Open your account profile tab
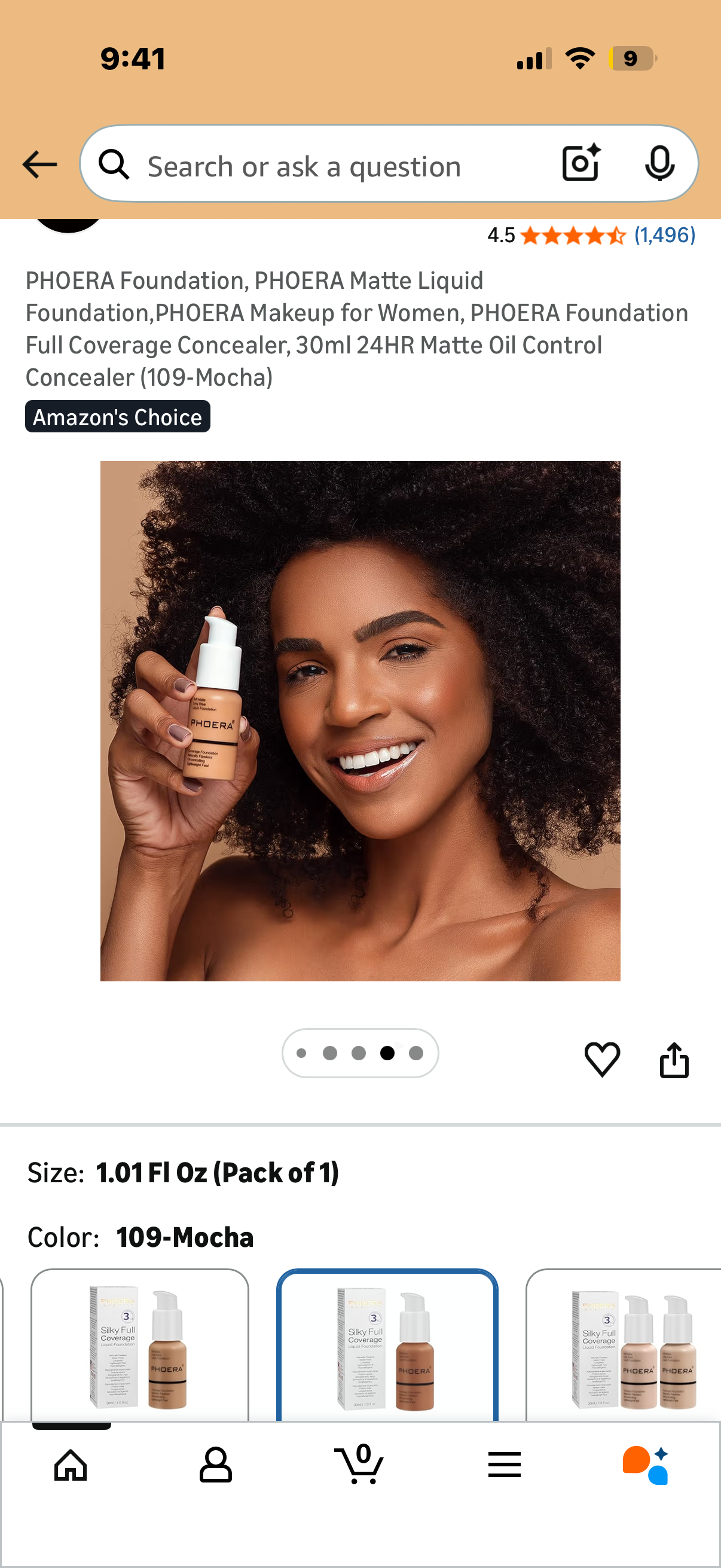The image size is (721, 1568). tap(216, 1465)
